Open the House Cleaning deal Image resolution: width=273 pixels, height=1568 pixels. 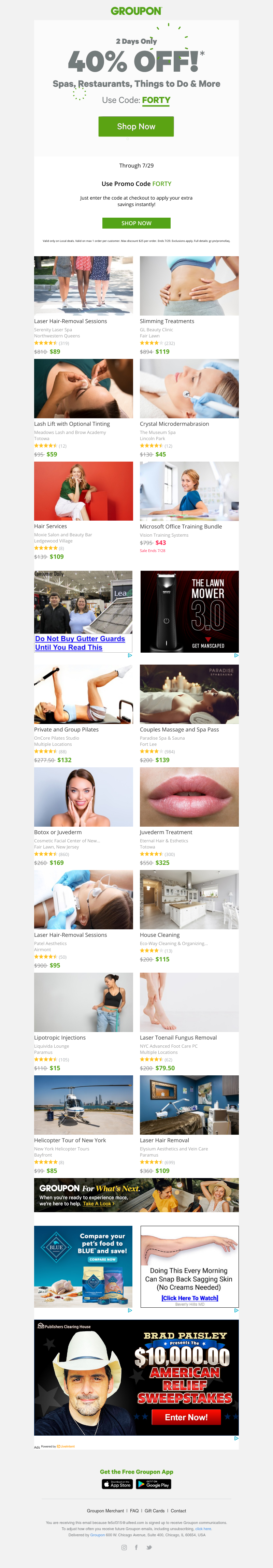click(160, 934)
